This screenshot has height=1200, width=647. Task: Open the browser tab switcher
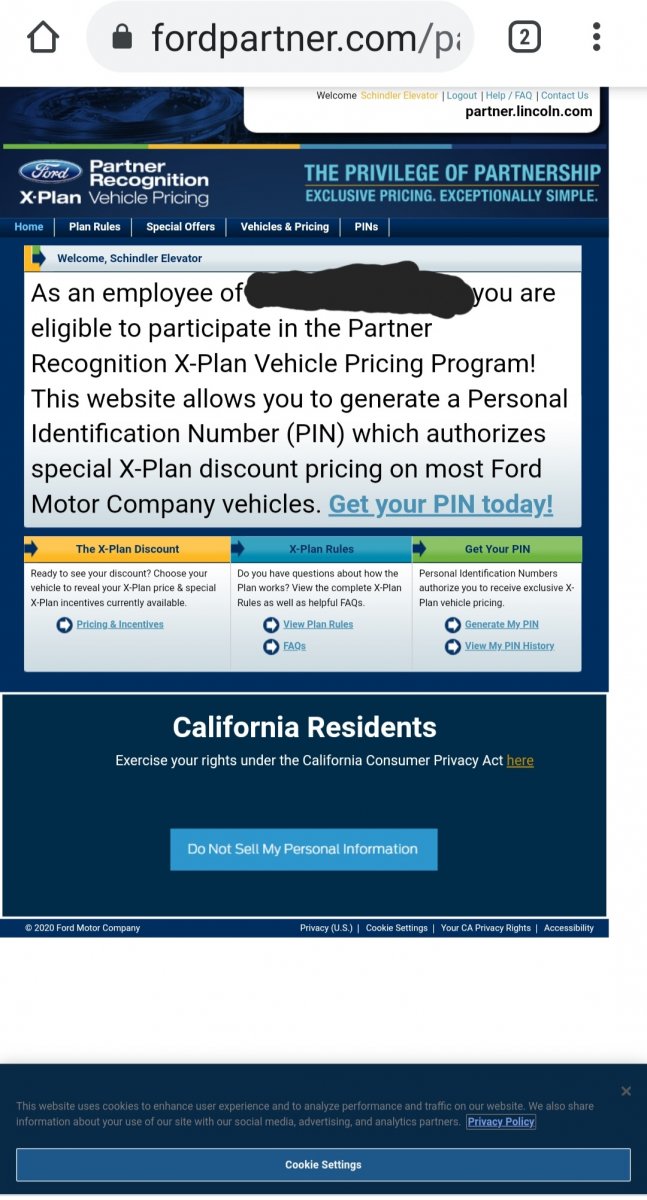(524, 38)
